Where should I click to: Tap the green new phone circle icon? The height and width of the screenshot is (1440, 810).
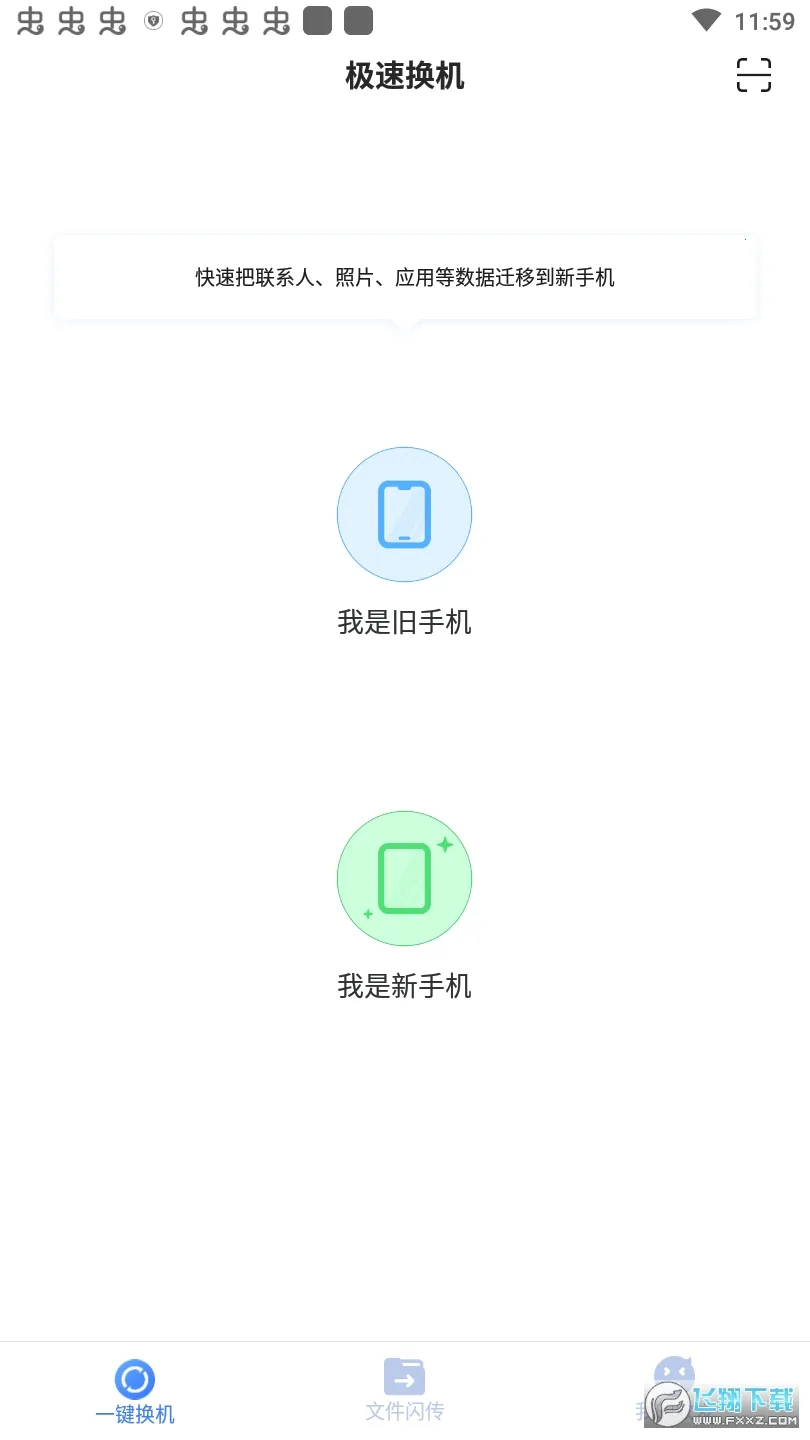[404, 878]
